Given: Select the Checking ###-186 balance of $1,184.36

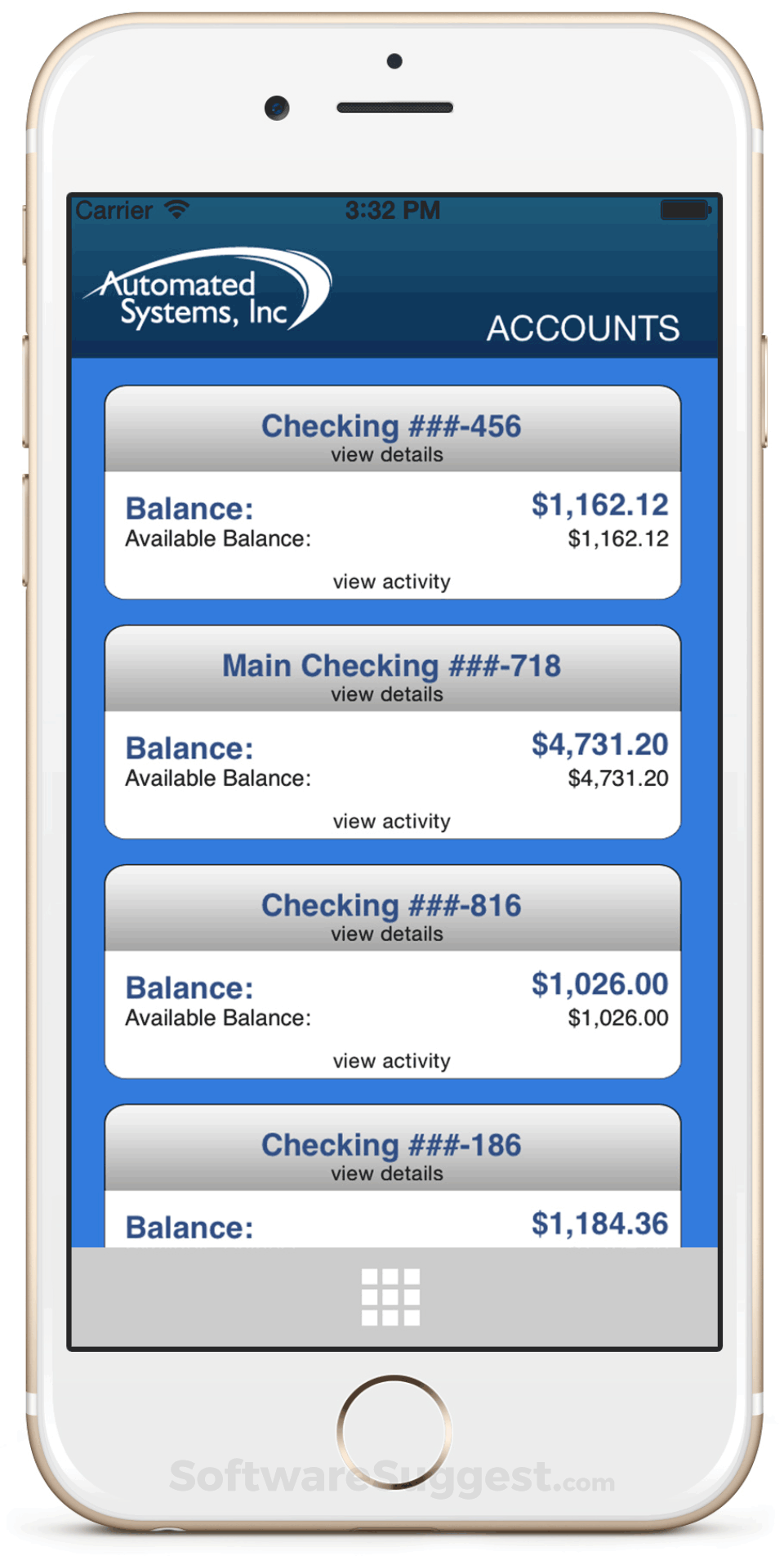Looking at the screenshot, I should pos(599,1223).
